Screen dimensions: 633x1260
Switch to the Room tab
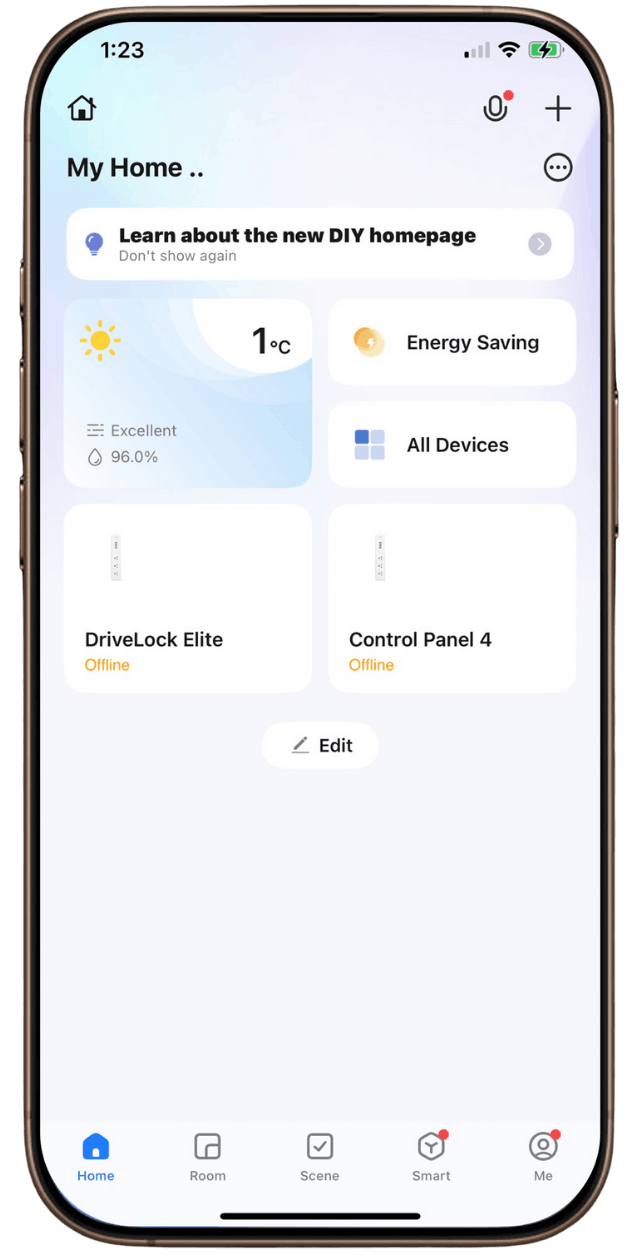[x=208, y=1157]
